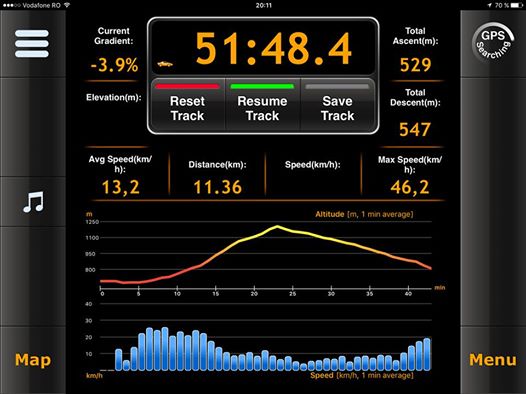The image size is (526, 394).
Task: Tap the Reset Track button
Action: click(188, 104)
